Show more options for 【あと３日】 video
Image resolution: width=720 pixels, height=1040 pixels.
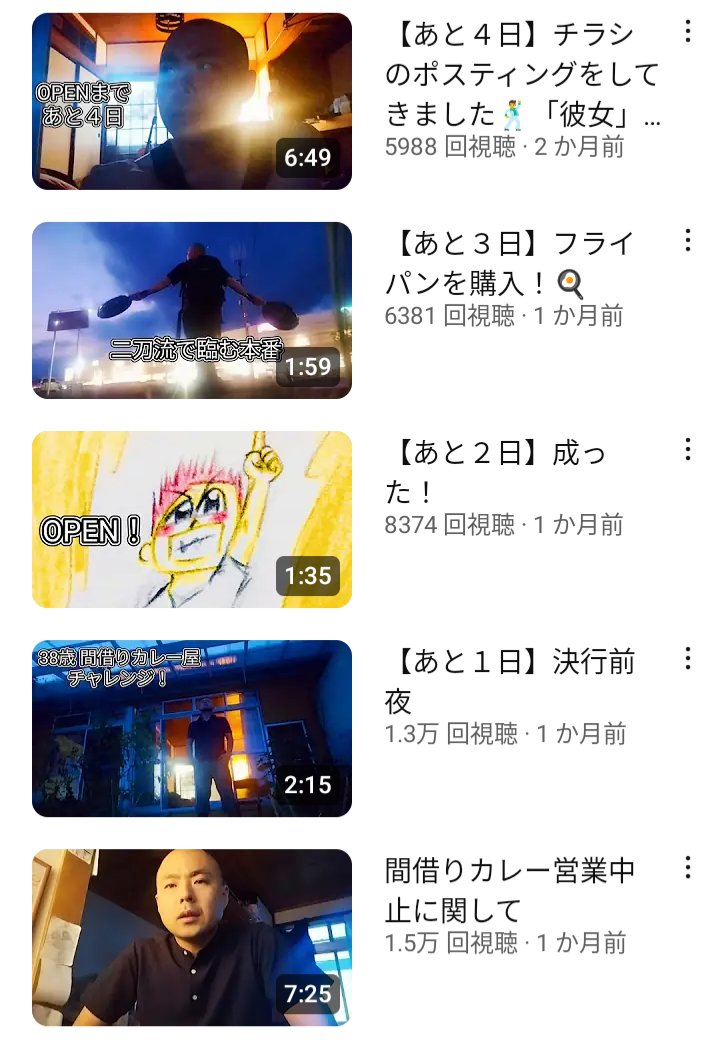(x=688, y=240)
